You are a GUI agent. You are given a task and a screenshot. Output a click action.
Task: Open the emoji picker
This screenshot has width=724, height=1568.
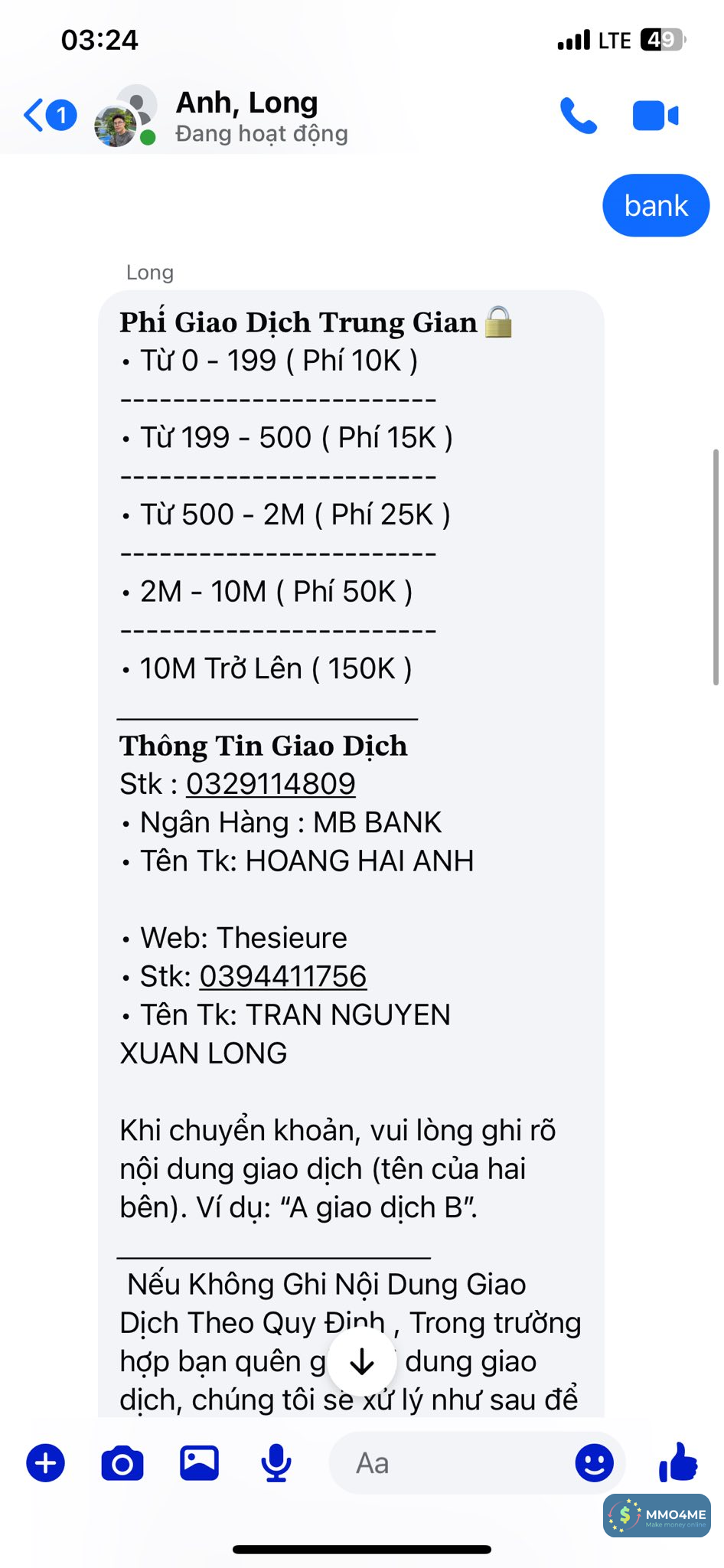click(x=594, y=1463)
